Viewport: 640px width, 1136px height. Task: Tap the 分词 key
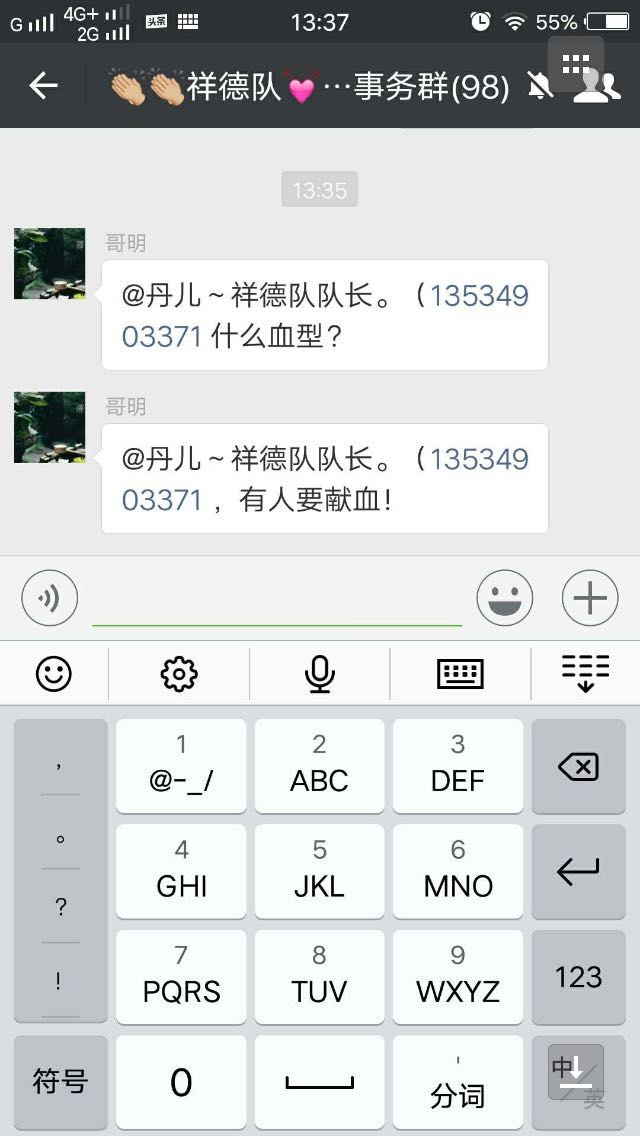coord(457,1083)
